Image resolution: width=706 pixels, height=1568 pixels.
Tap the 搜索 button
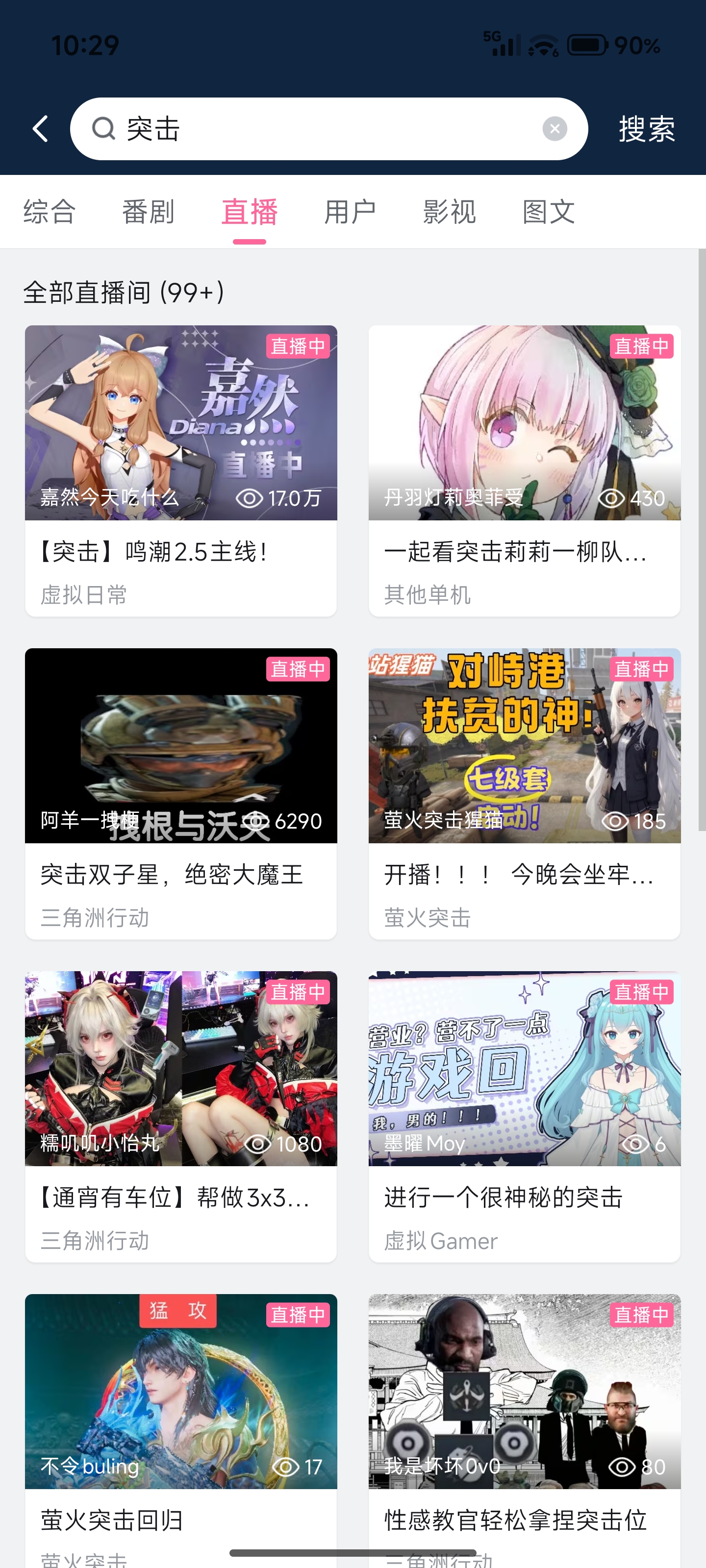[x=646, y=129]
